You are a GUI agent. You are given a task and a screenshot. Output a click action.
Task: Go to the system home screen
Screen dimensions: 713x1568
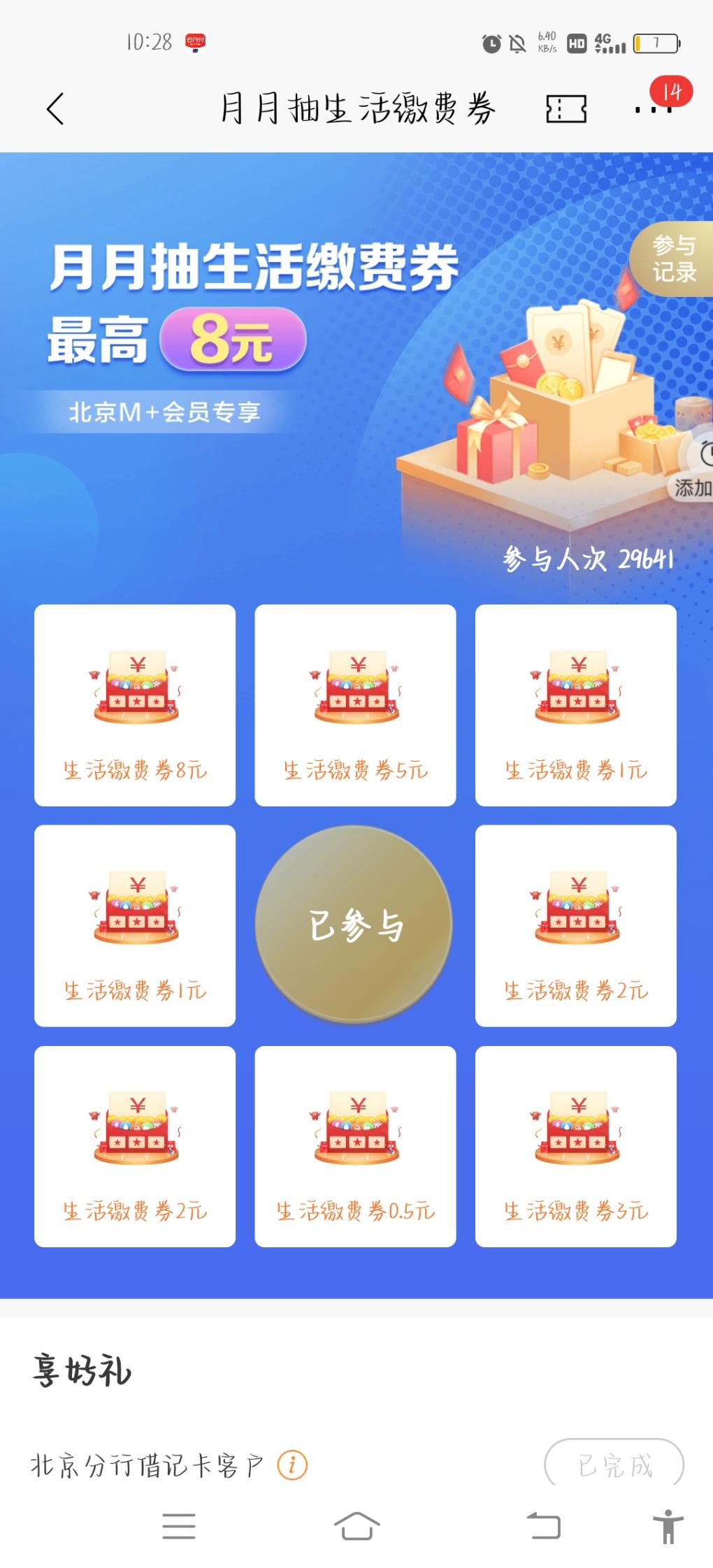356,1525
